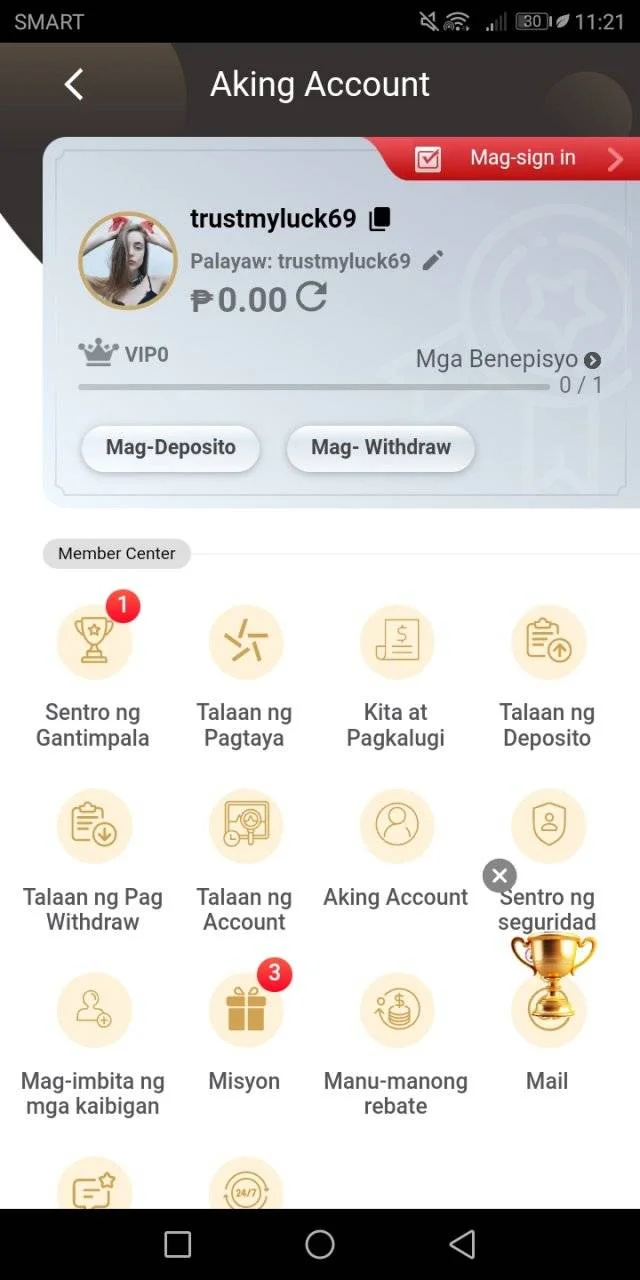Refresh the ₱0.00 balance

click(x=311, y=297)
